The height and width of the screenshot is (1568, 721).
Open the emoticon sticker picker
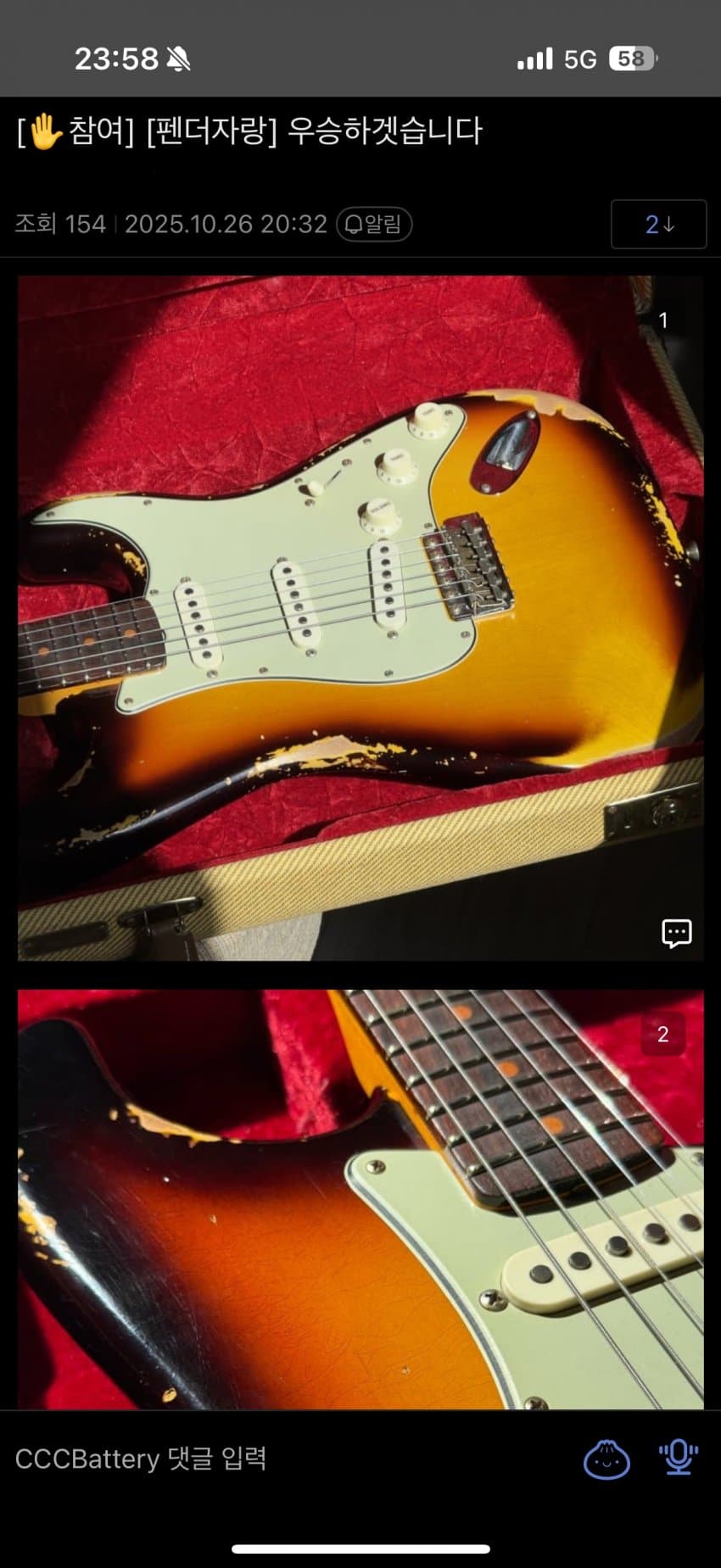click(606, 1459)
